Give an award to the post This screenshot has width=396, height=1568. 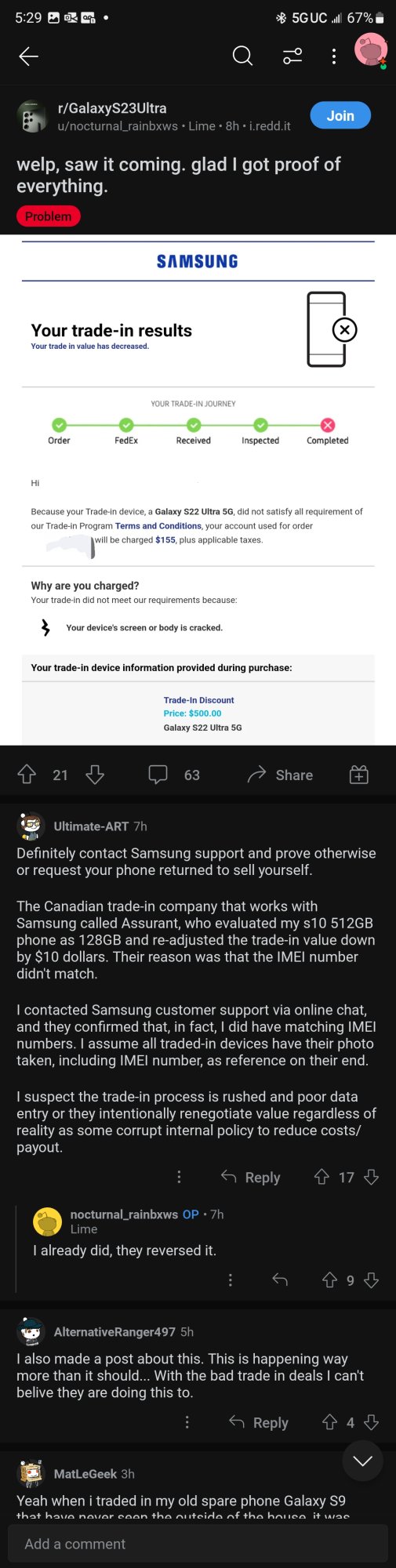click(358, 775)
